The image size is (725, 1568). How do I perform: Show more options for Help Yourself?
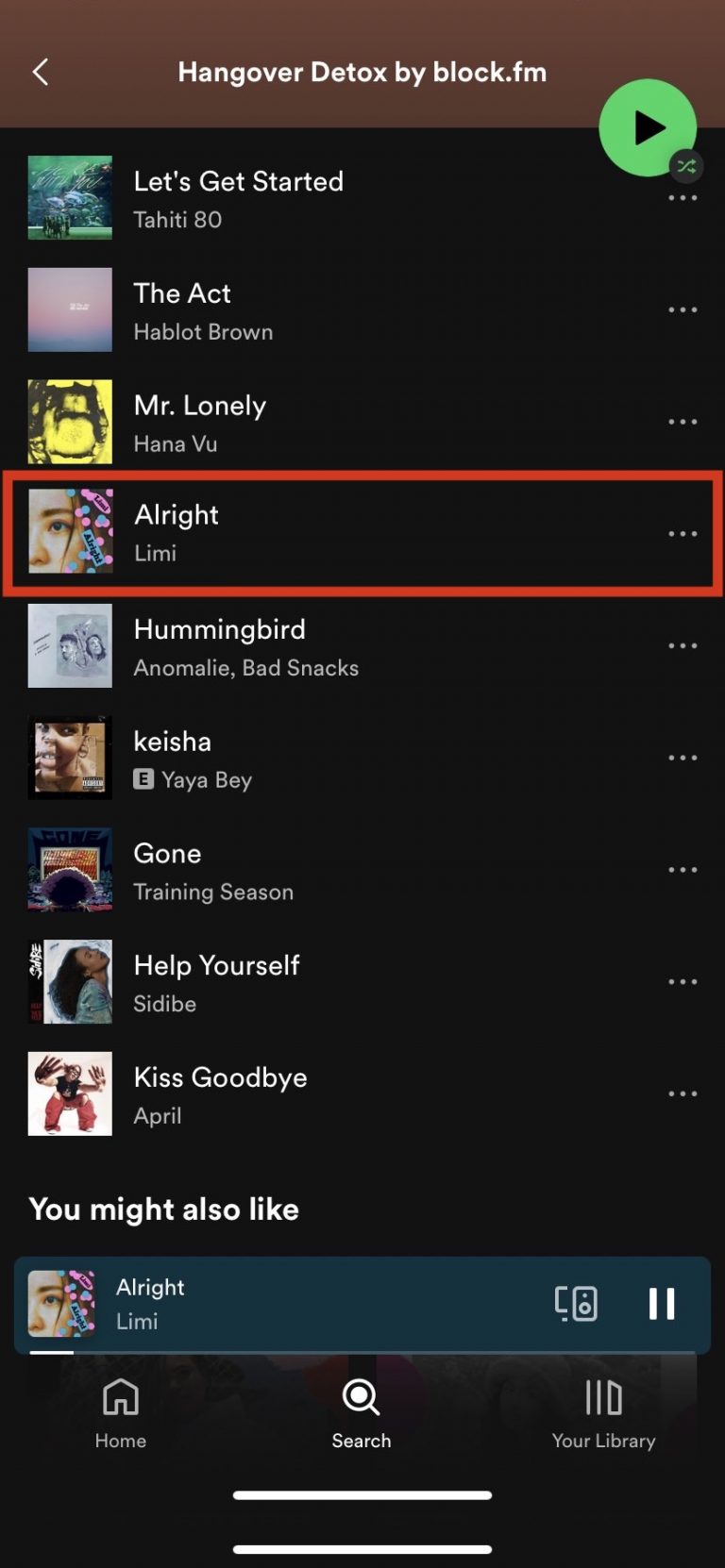(682, 982)
